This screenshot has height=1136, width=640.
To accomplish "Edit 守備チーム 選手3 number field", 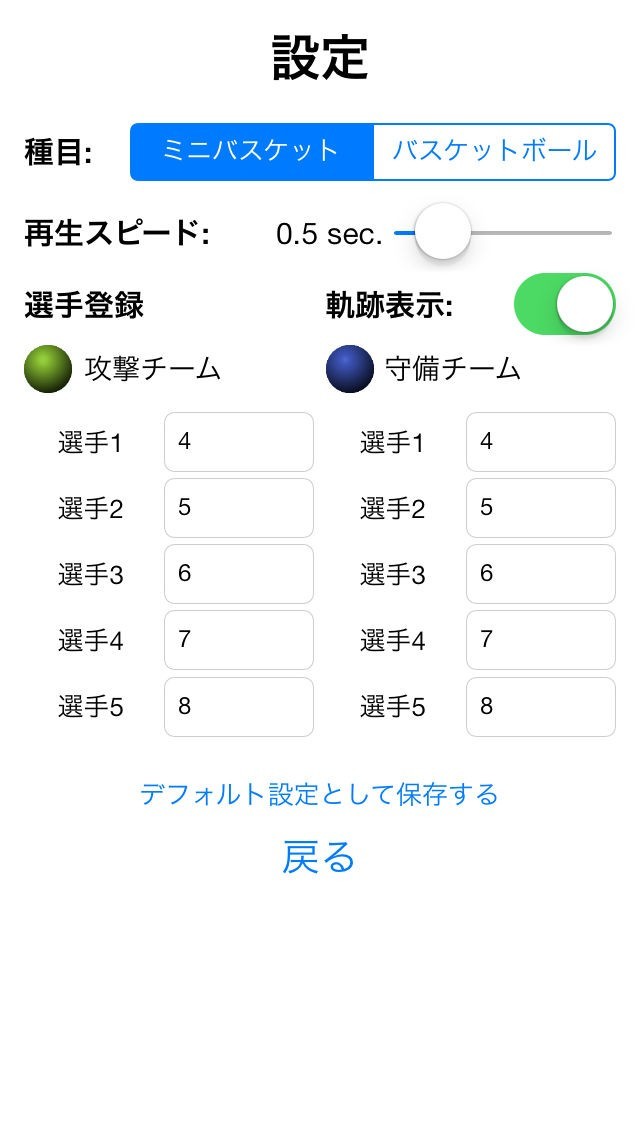I will 540,574.
